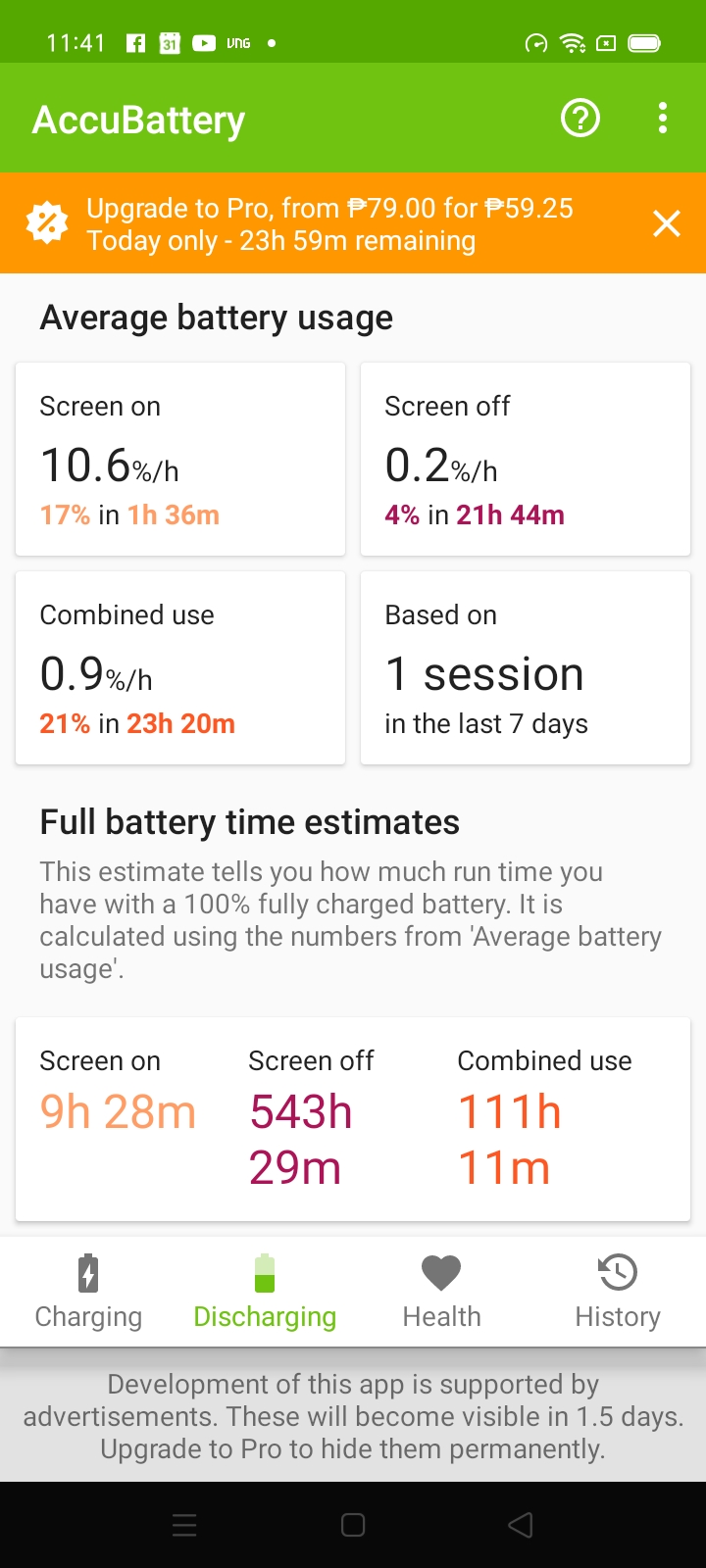Tap the Upgrade to Pro advertisement notice
Screen dimensions: 706x1568
pyautogui.click(x=353, y=1416)
